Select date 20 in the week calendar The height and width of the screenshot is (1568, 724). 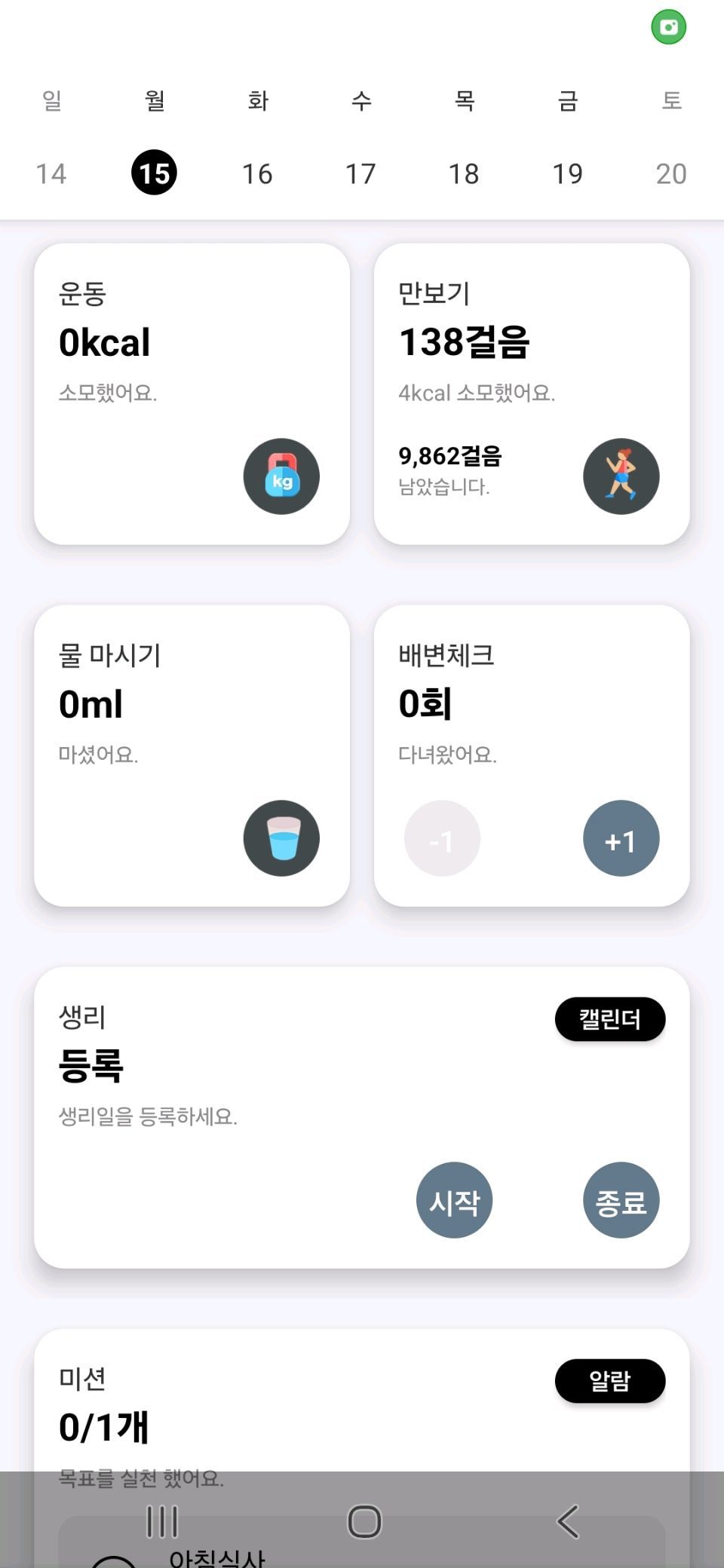670,173
